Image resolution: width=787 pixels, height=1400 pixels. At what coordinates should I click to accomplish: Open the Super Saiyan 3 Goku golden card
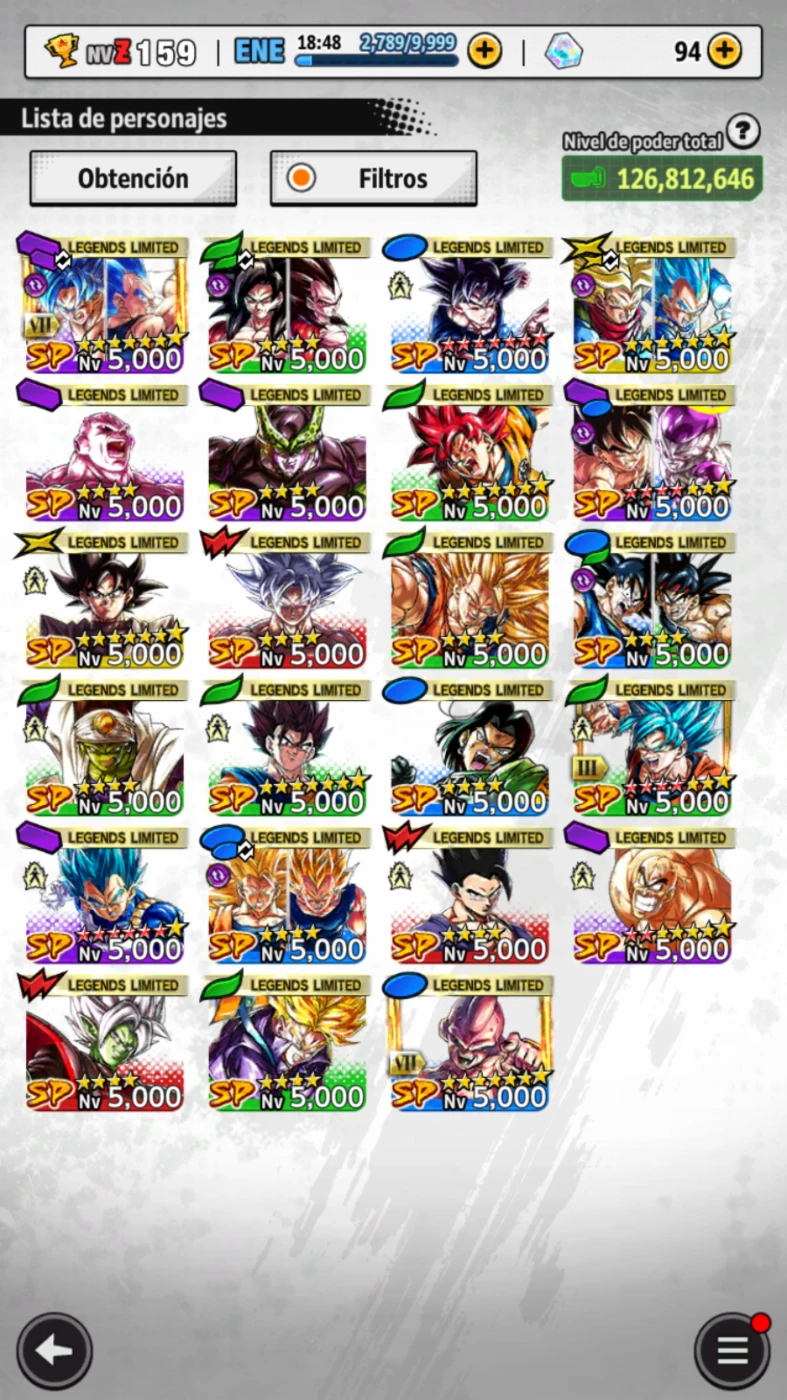pos(469,599)
